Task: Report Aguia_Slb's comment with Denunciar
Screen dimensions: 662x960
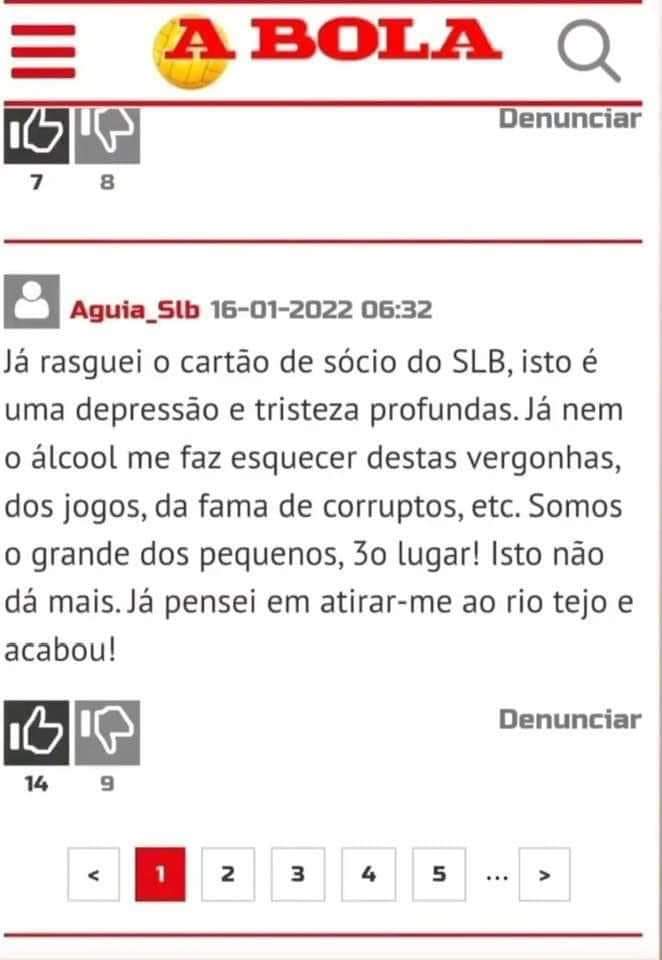Action: coord(569,719)
